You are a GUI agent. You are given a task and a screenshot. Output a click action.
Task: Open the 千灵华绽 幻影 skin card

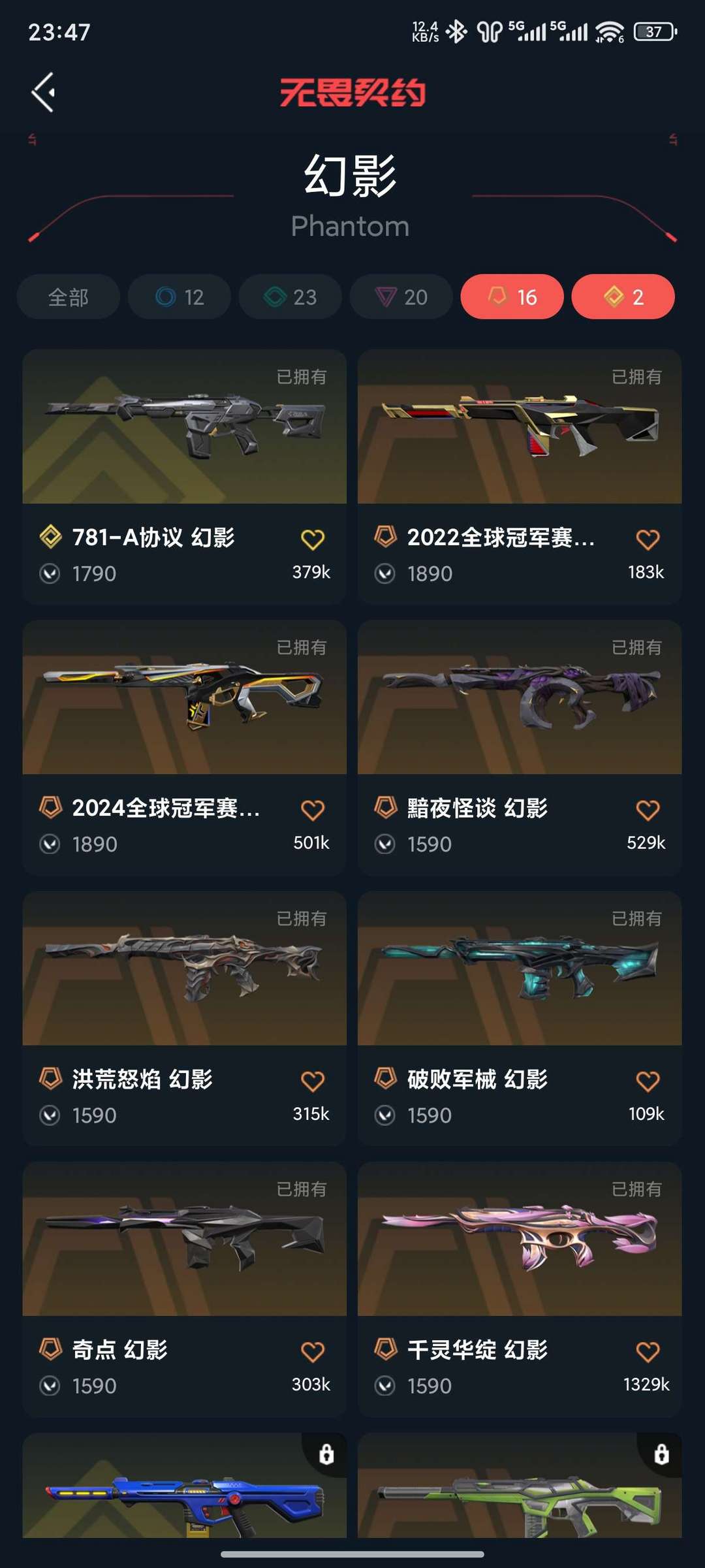520,1289
